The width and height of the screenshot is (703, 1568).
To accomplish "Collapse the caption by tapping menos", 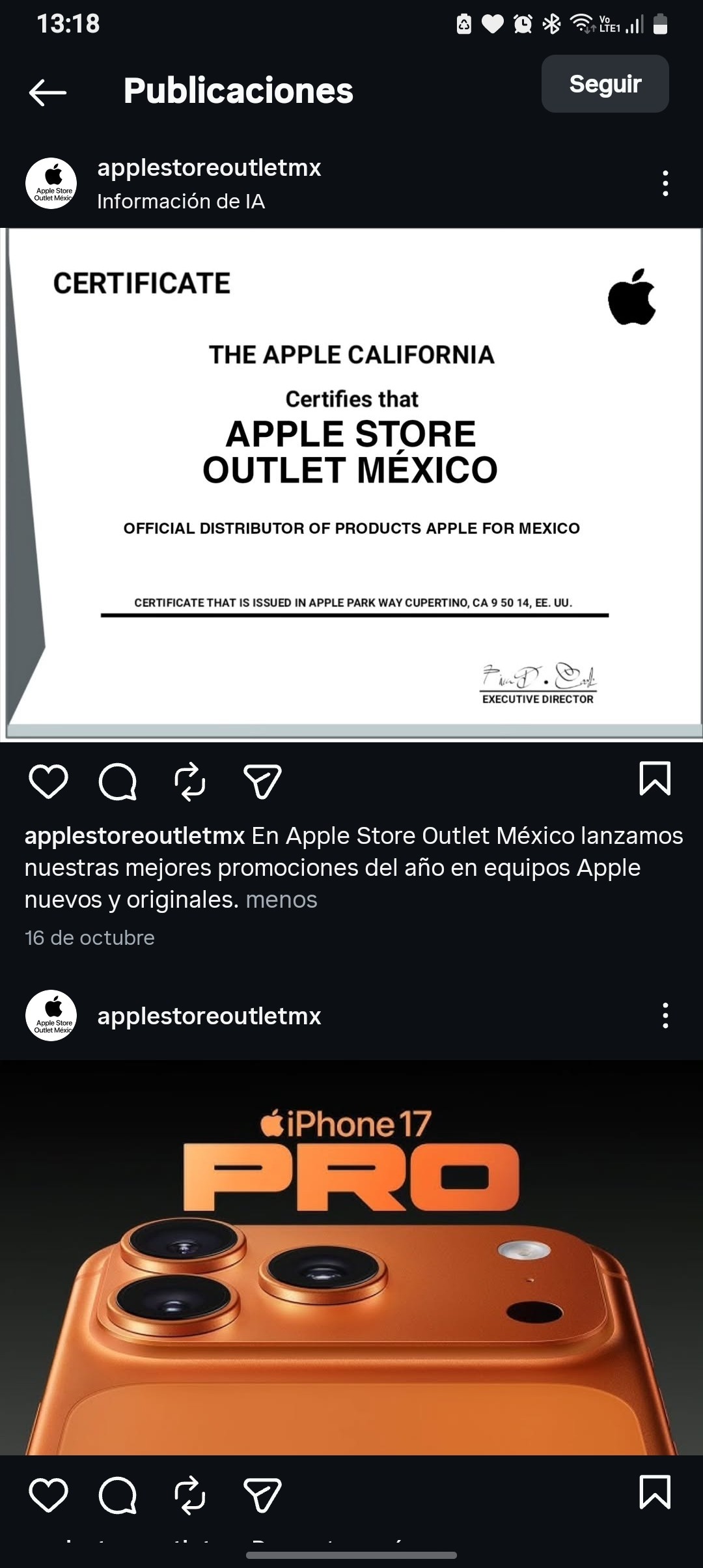I will coord(281,899).
